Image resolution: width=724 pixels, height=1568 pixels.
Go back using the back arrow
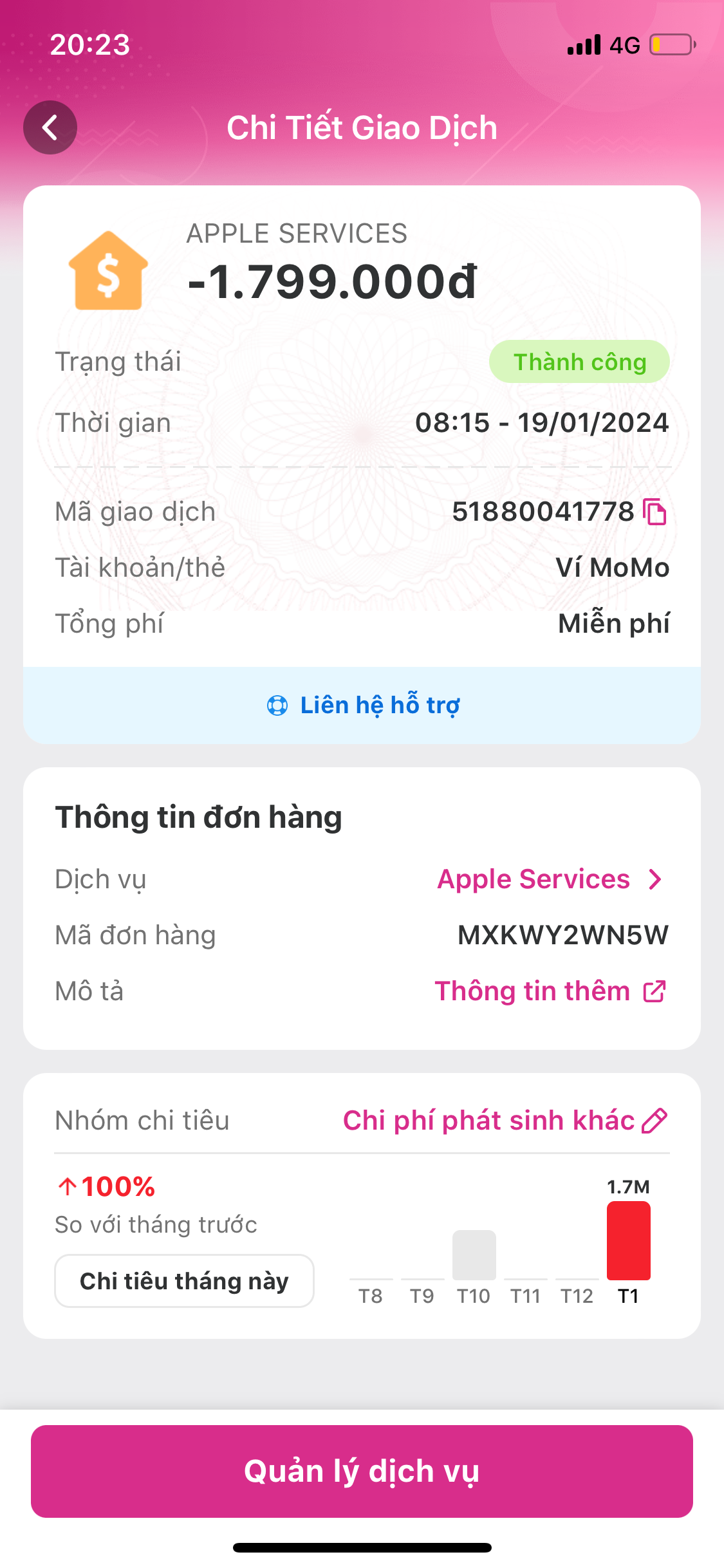click(x=50, y=127)
